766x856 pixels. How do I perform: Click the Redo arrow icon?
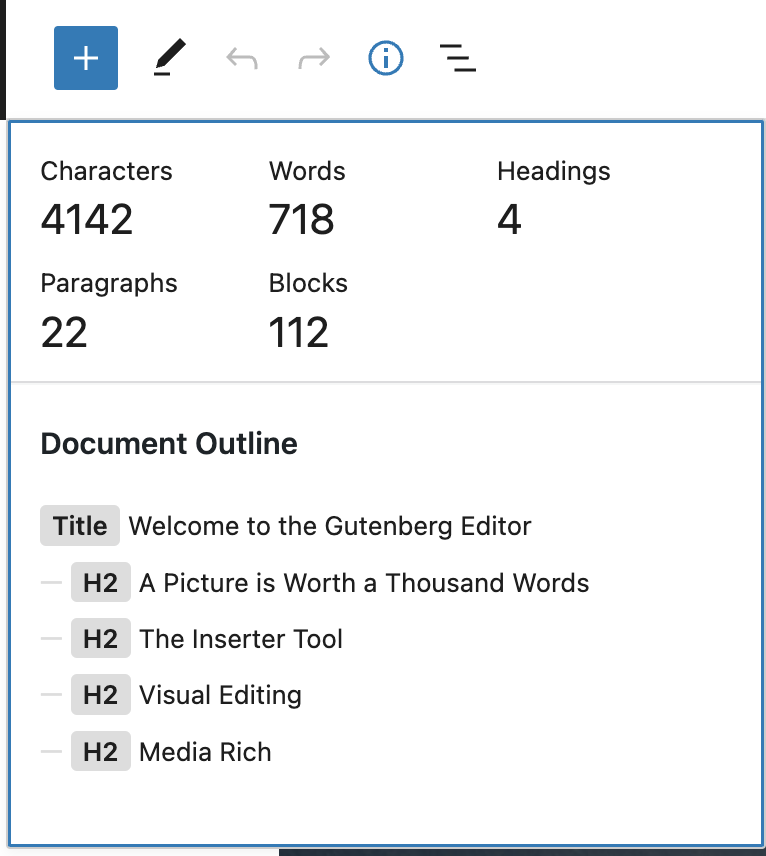click(x=314, y=58)
